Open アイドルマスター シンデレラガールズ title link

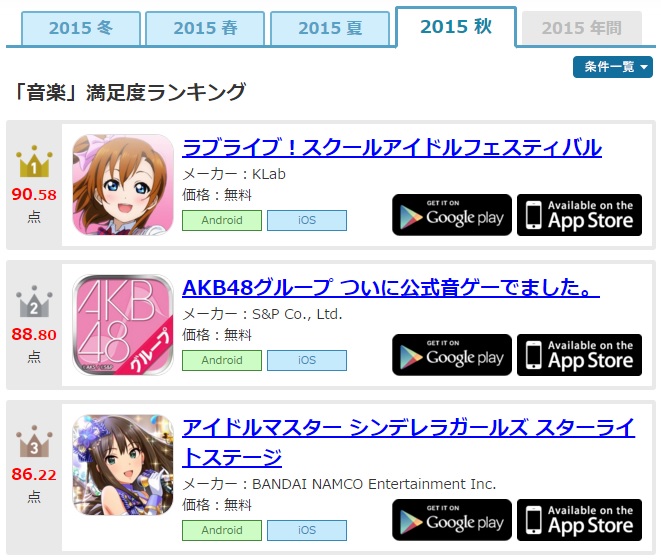(408, 428)
